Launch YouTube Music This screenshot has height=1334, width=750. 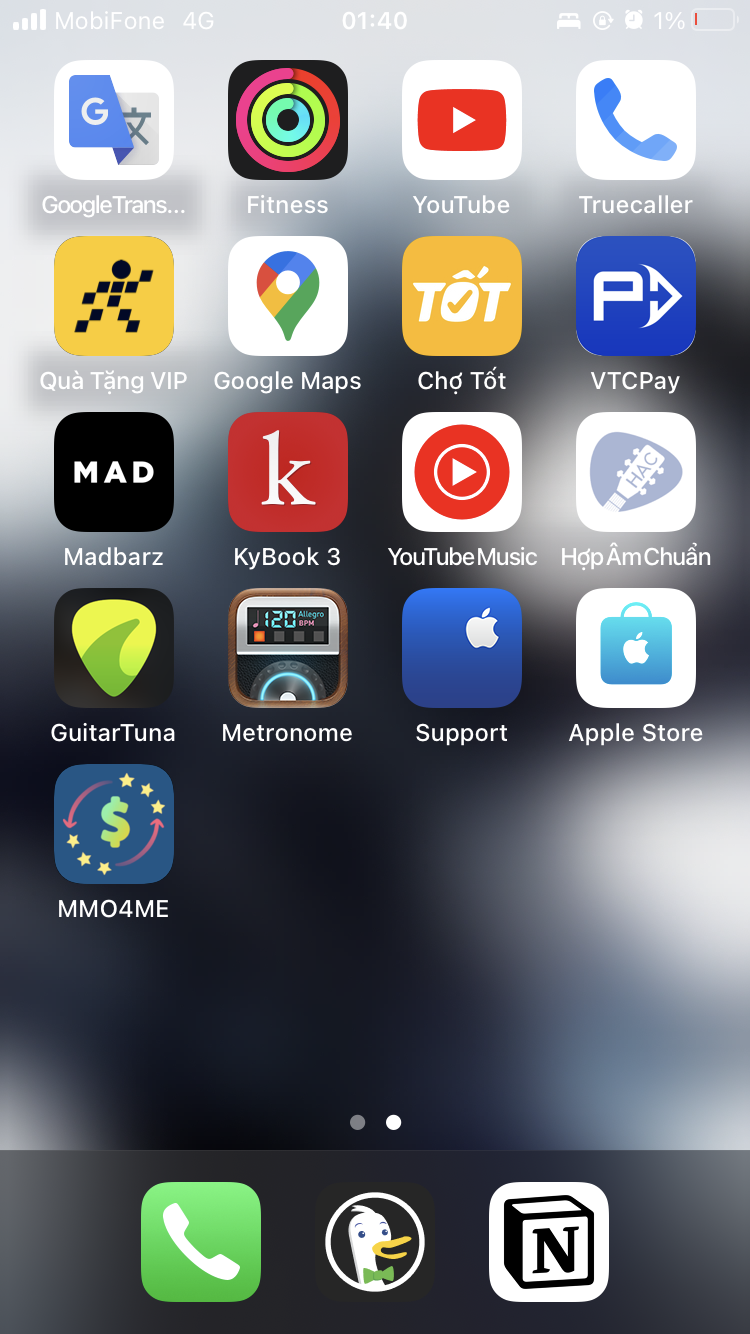point(462,472)
